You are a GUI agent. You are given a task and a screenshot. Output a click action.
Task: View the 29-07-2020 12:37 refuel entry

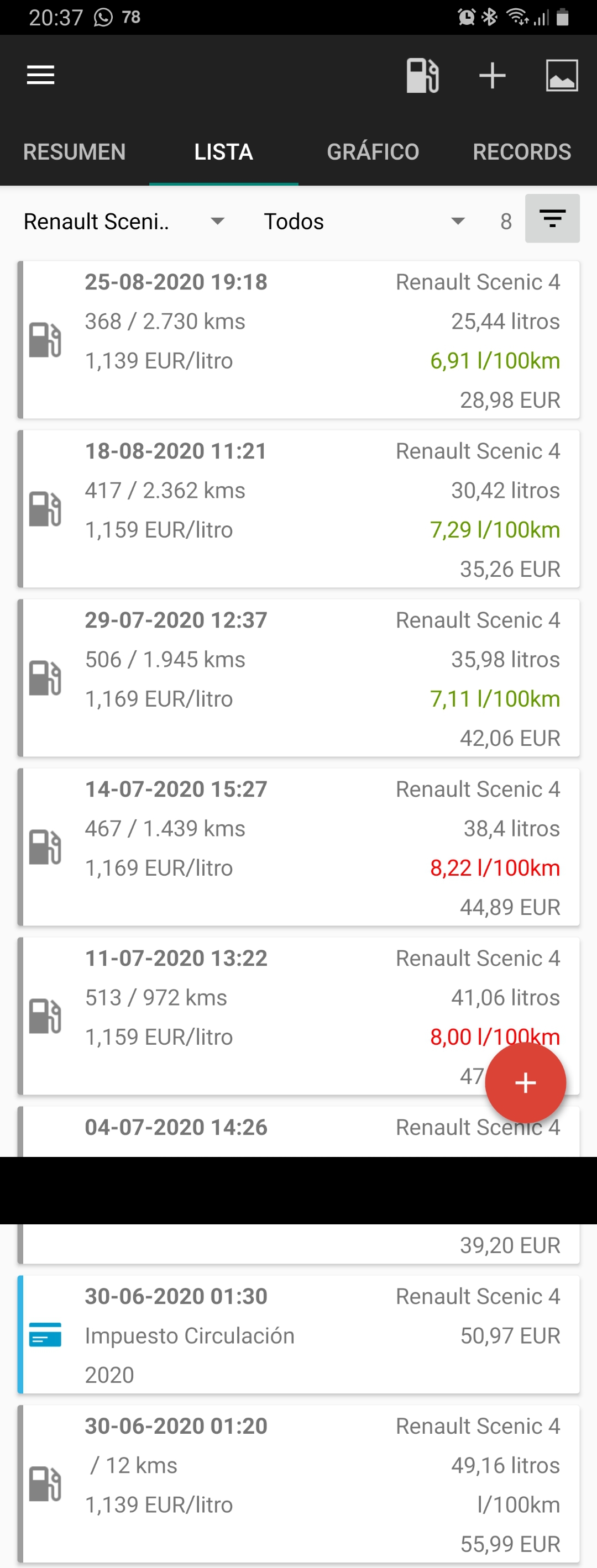pos(298,678)
